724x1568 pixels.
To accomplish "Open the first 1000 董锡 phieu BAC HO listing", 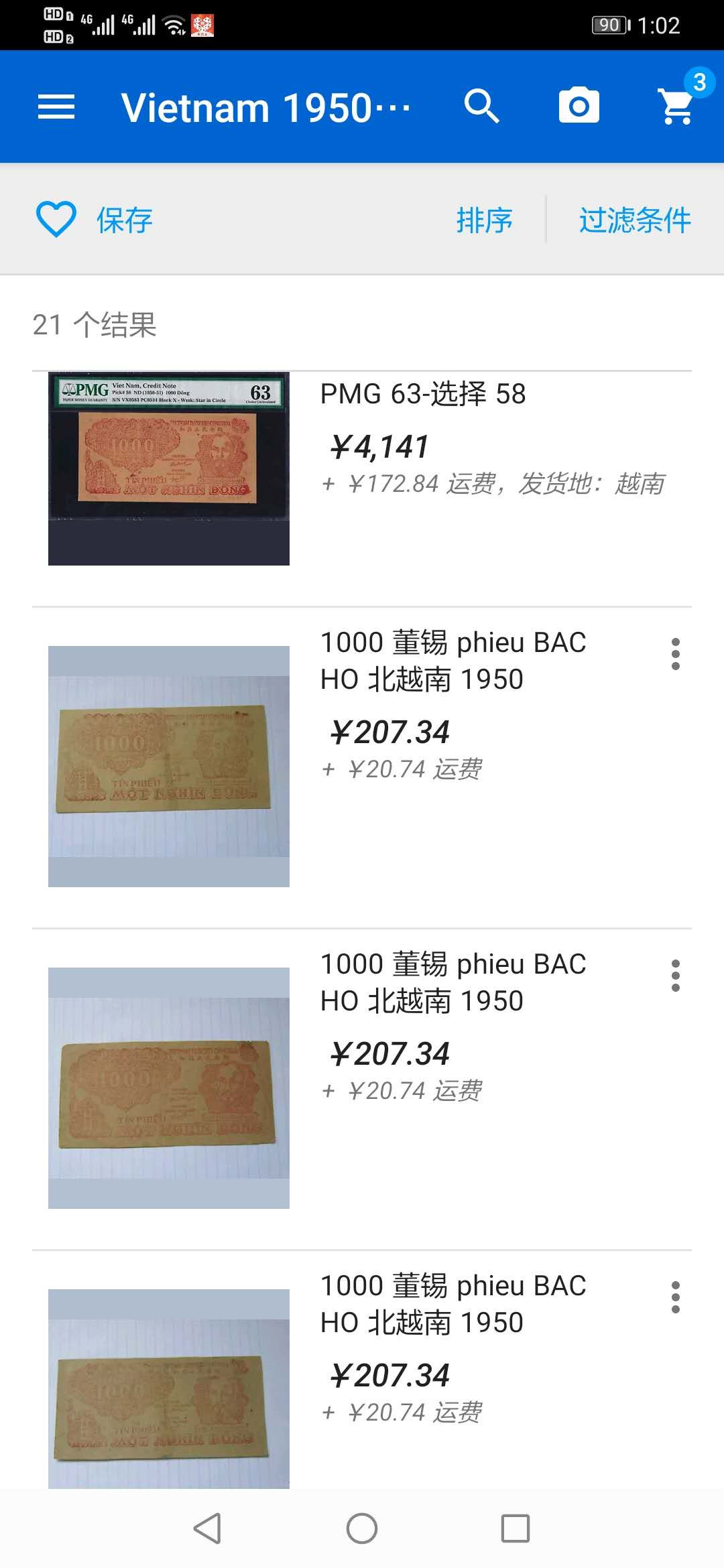I will pos(452,660).
